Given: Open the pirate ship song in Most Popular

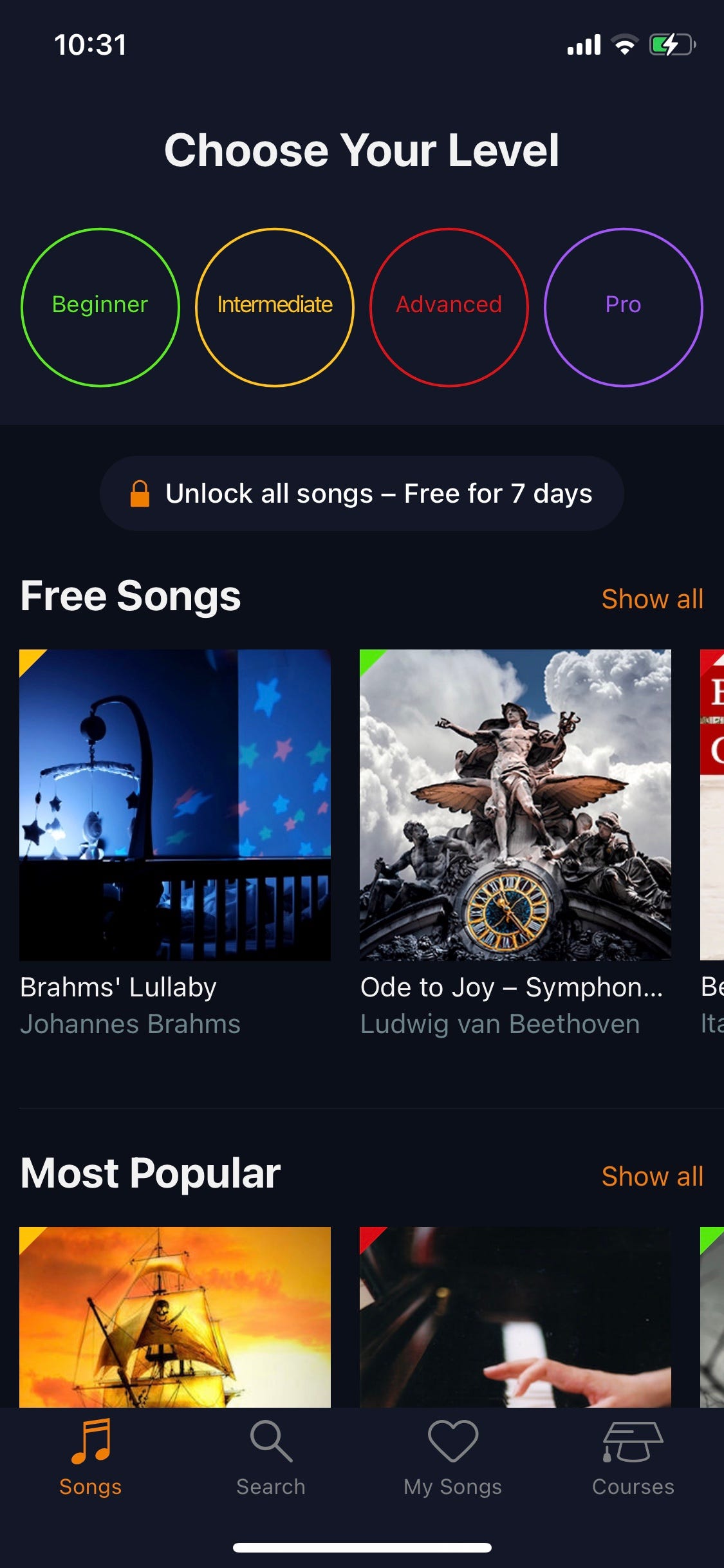Looking at the screenshot, I should coord(175,1316).
